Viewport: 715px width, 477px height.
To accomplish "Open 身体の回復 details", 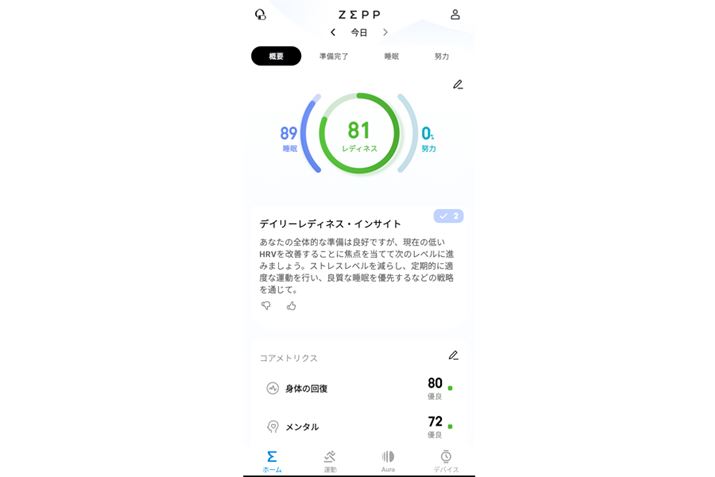I will 358,388.
